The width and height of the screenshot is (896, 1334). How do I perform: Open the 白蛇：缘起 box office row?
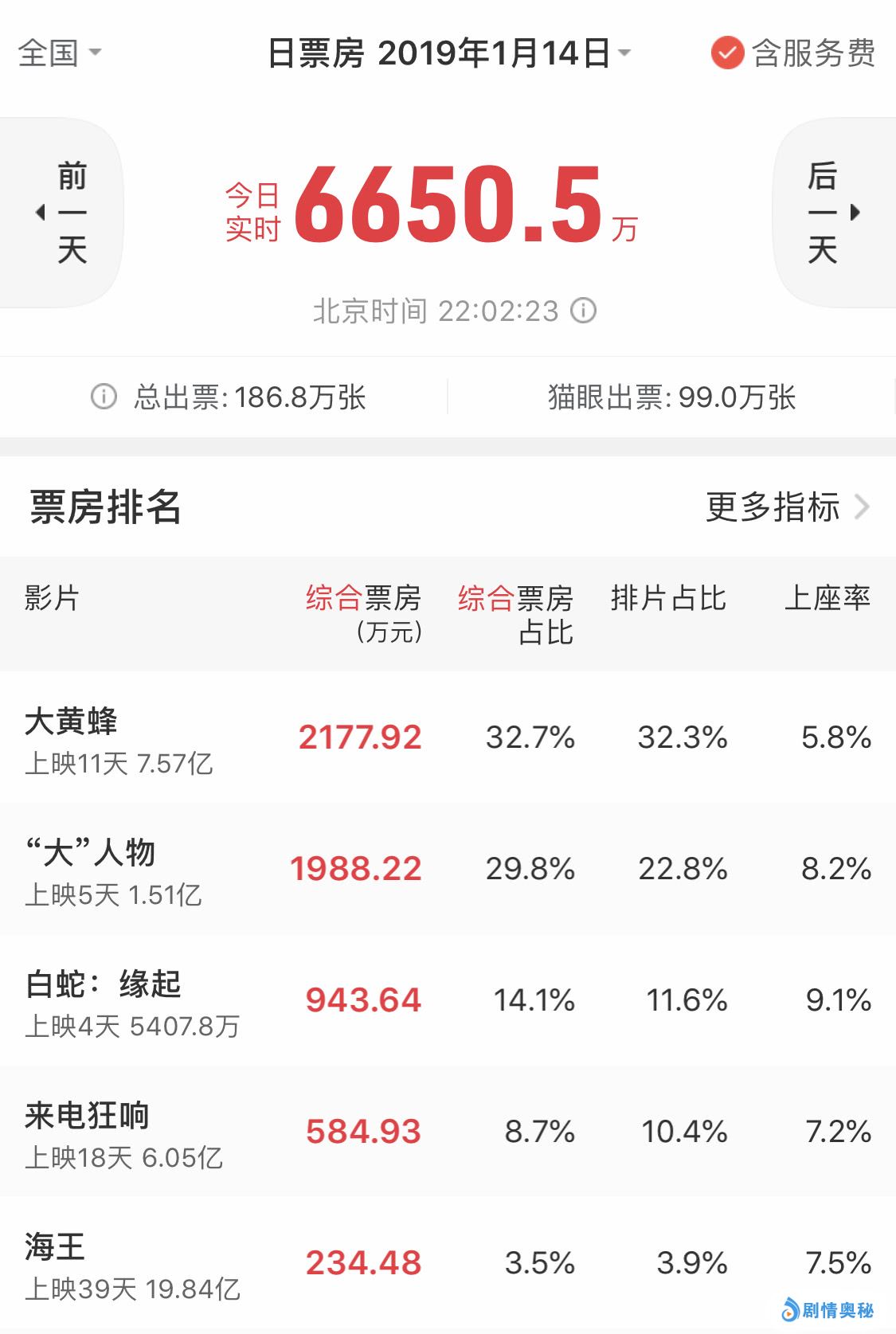pyautogui.click(x=448, y=1000)
